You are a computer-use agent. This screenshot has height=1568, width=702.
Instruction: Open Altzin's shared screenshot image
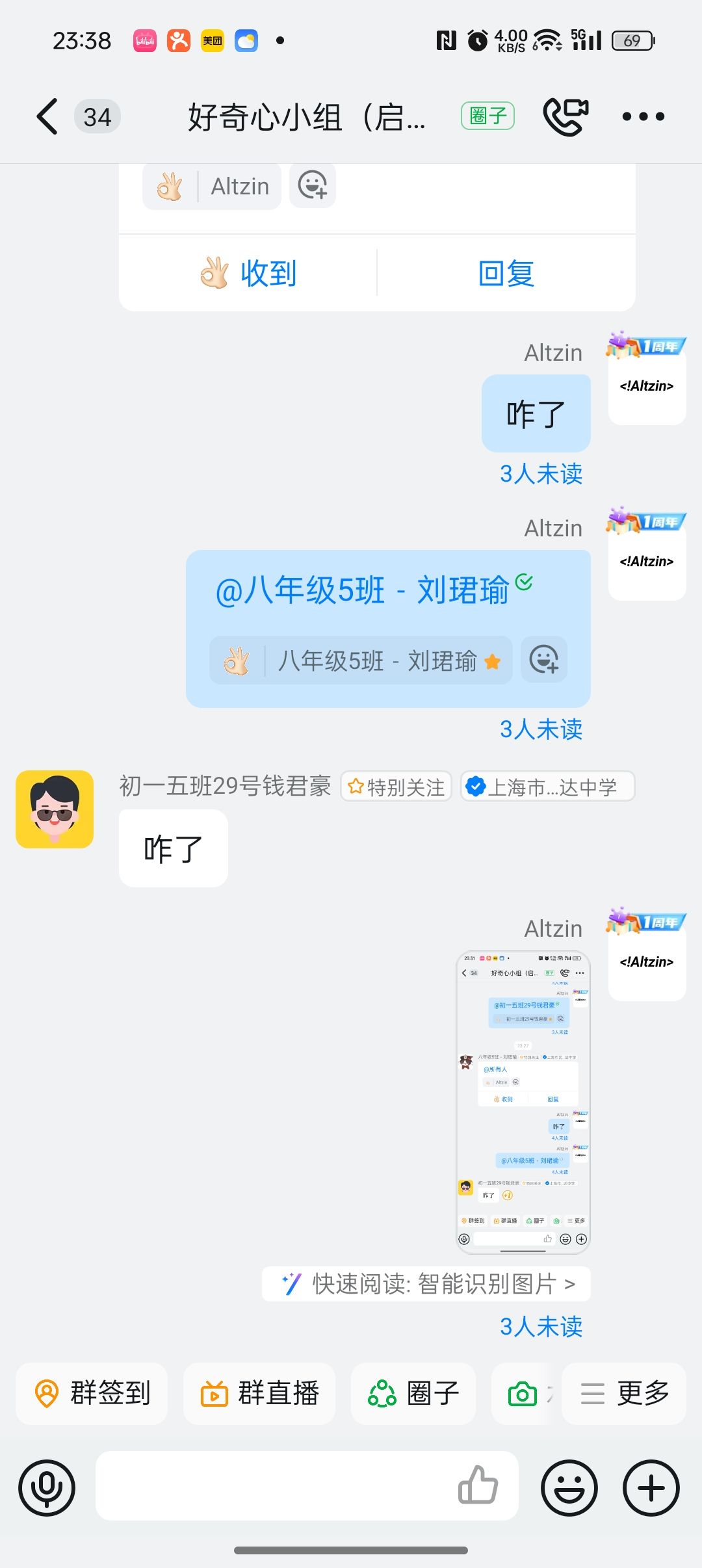tap(523, 1102)
